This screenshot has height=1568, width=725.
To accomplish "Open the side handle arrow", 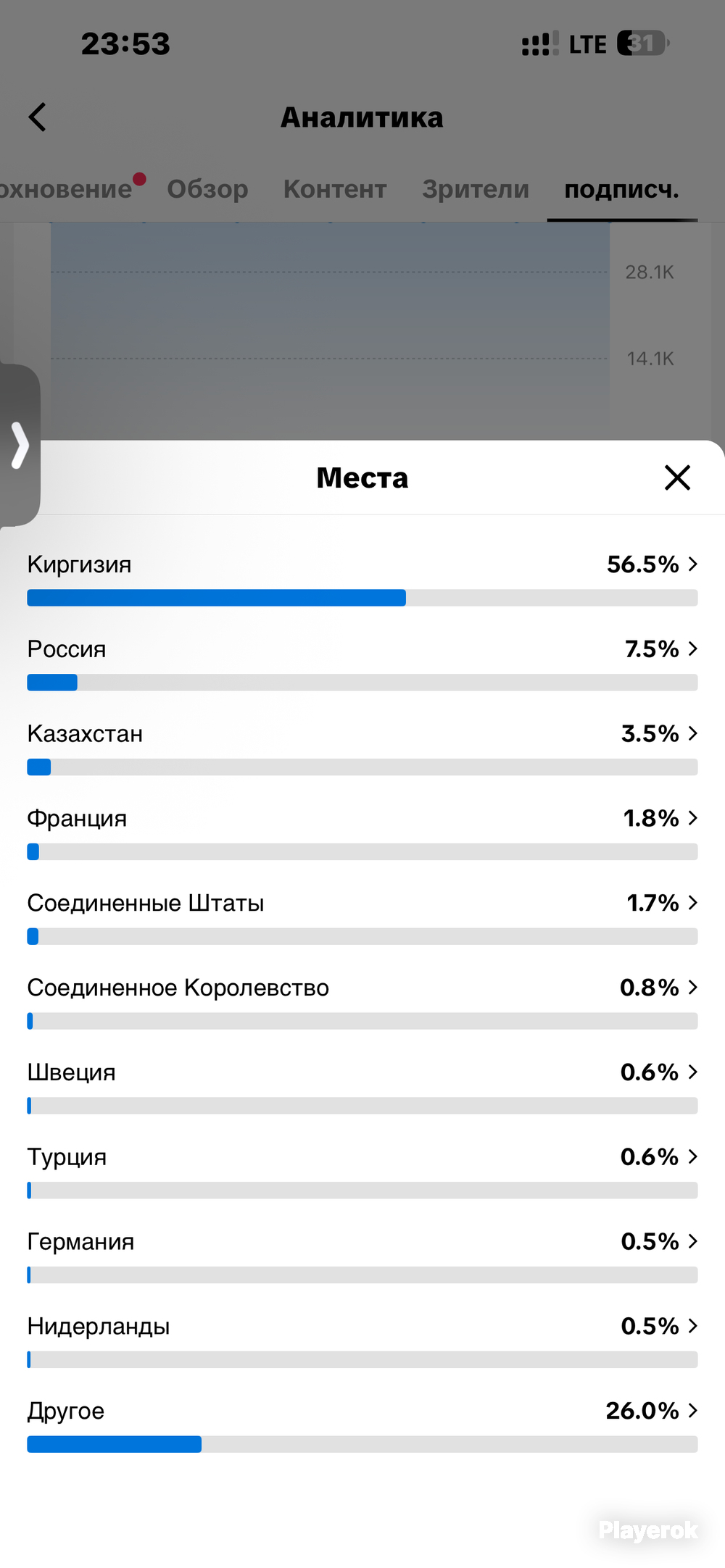I will coord(20,445).
